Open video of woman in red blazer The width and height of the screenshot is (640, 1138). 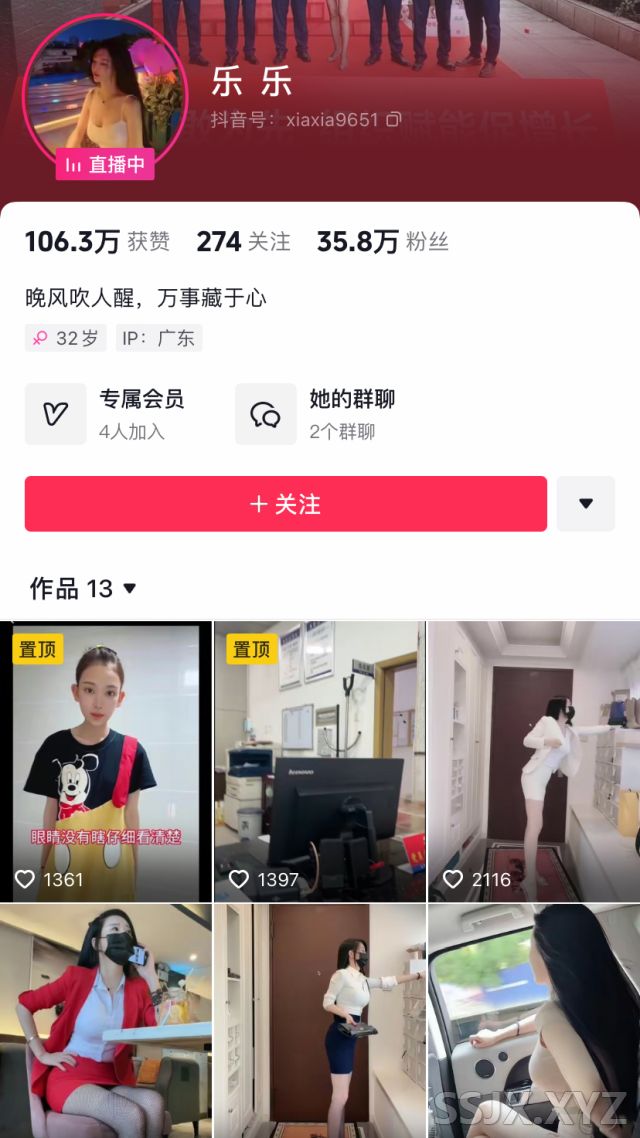tap(106, 1020)
